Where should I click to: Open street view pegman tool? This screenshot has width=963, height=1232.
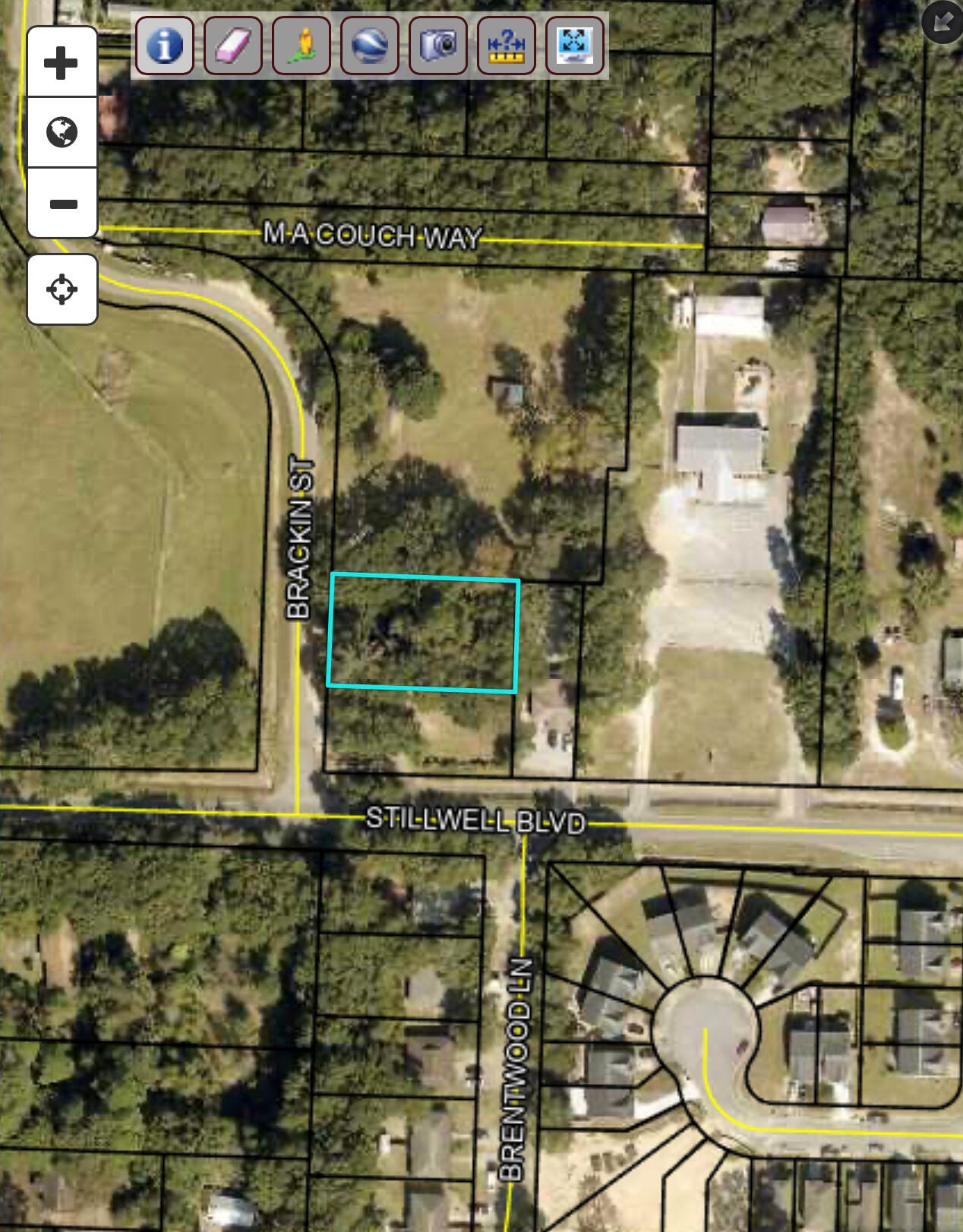pyautogui.click(x=302, y=46)
